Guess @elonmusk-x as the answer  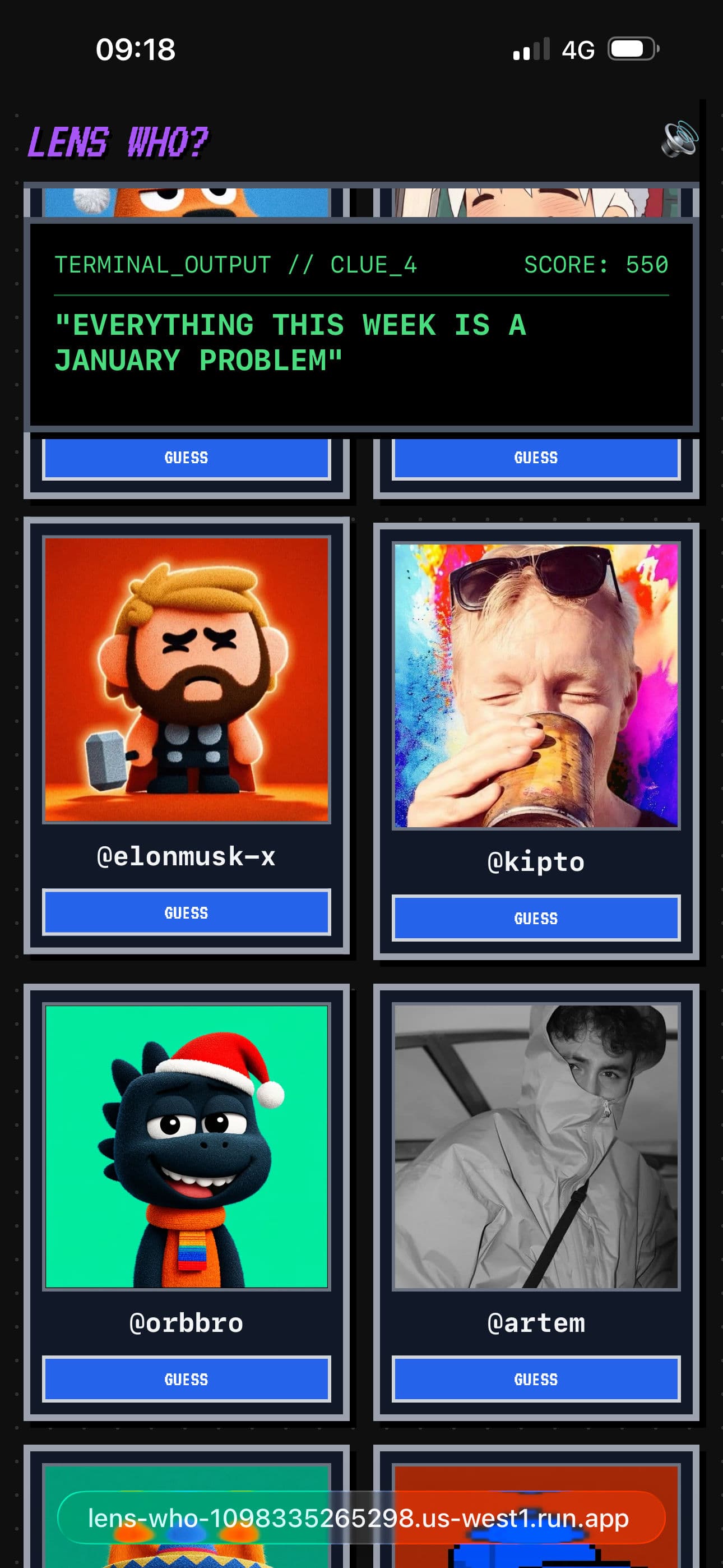coord(186,912)
